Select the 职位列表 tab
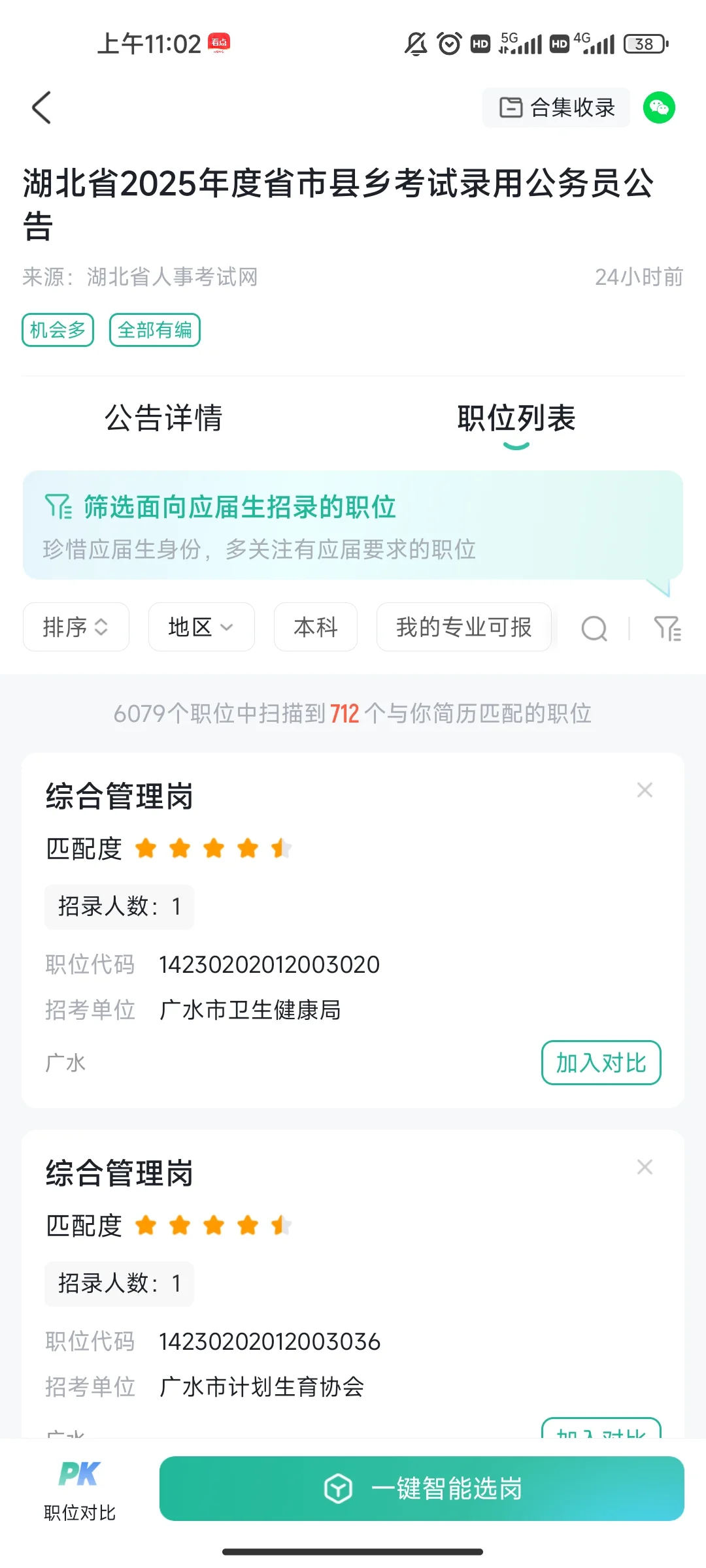This screenshot has height=1568, width=706. point(516,419)
